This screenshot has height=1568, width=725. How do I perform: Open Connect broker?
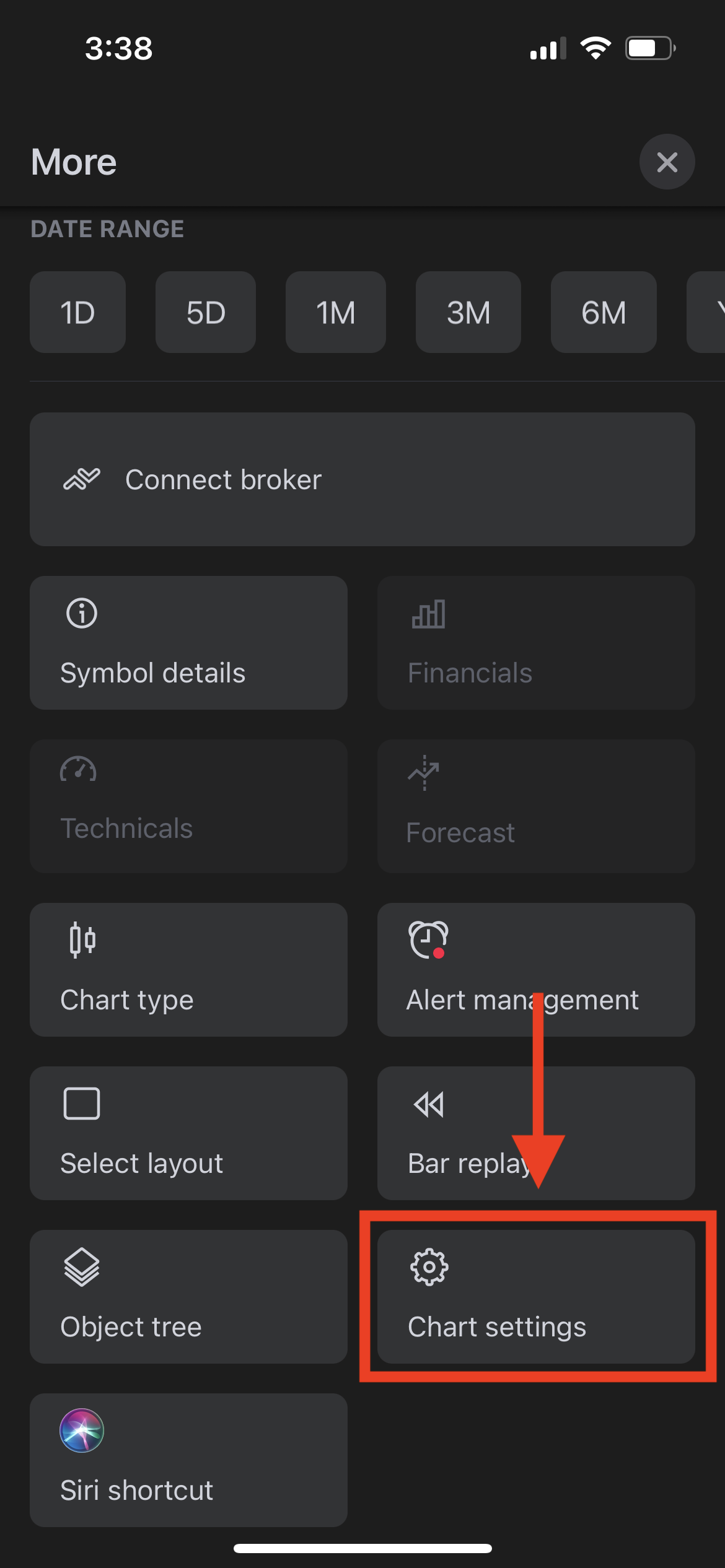tap(362, 479)
